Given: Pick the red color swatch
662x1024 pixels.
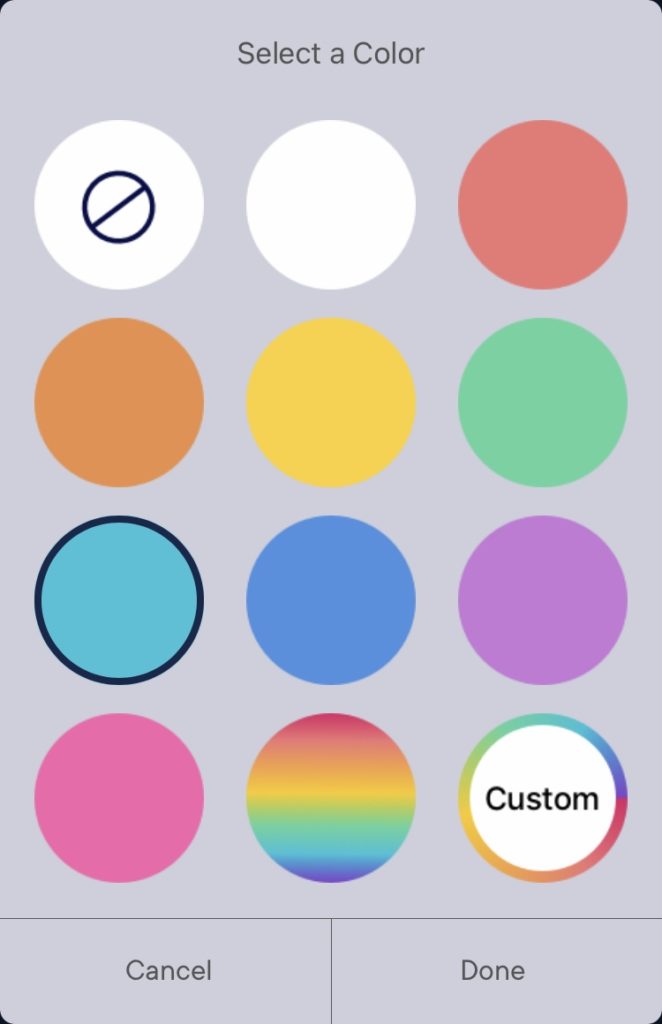Looking at the screenshot, I should 543,205.
